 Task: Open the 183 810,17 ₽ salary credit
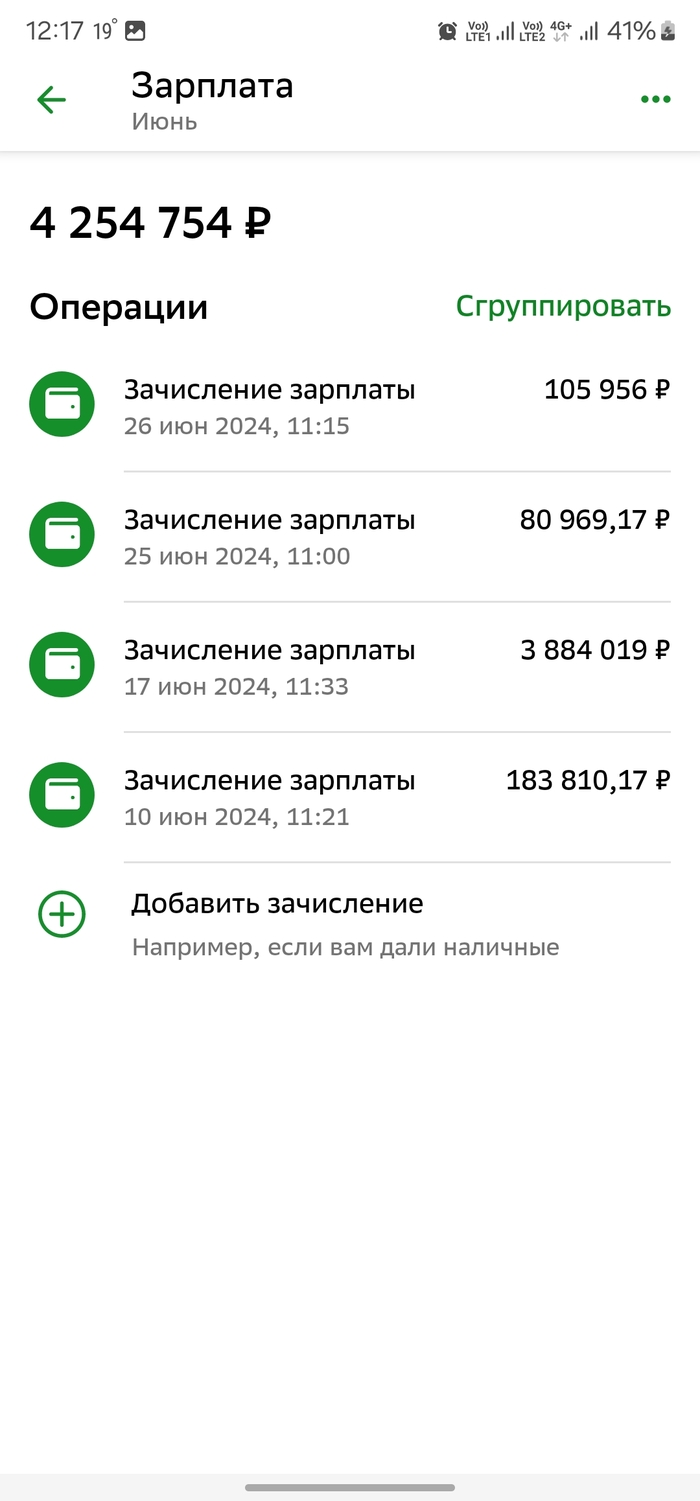pos(350,797)
